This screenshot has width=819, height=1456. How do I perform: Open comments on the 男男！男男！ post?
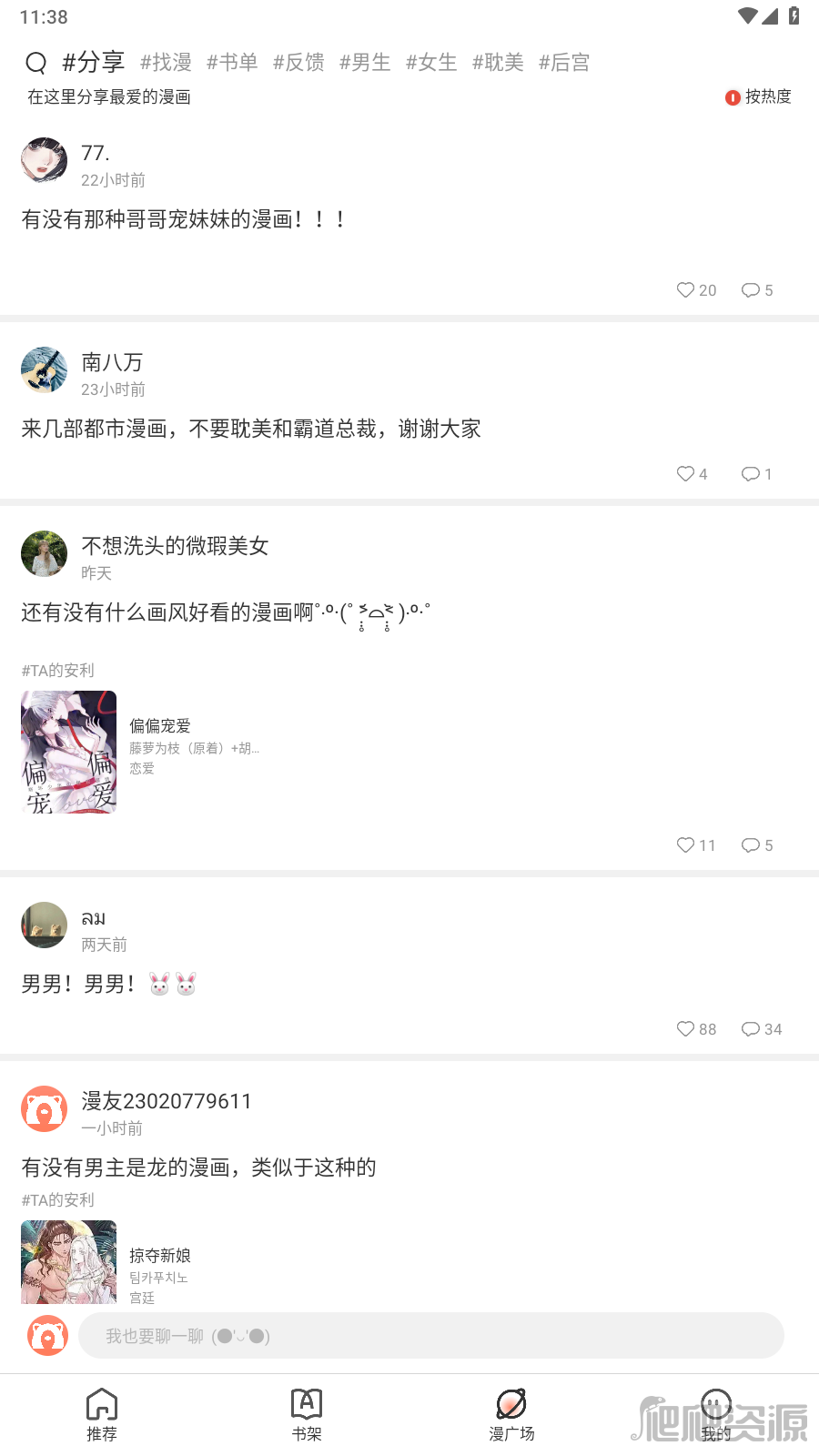[761, 1029]
